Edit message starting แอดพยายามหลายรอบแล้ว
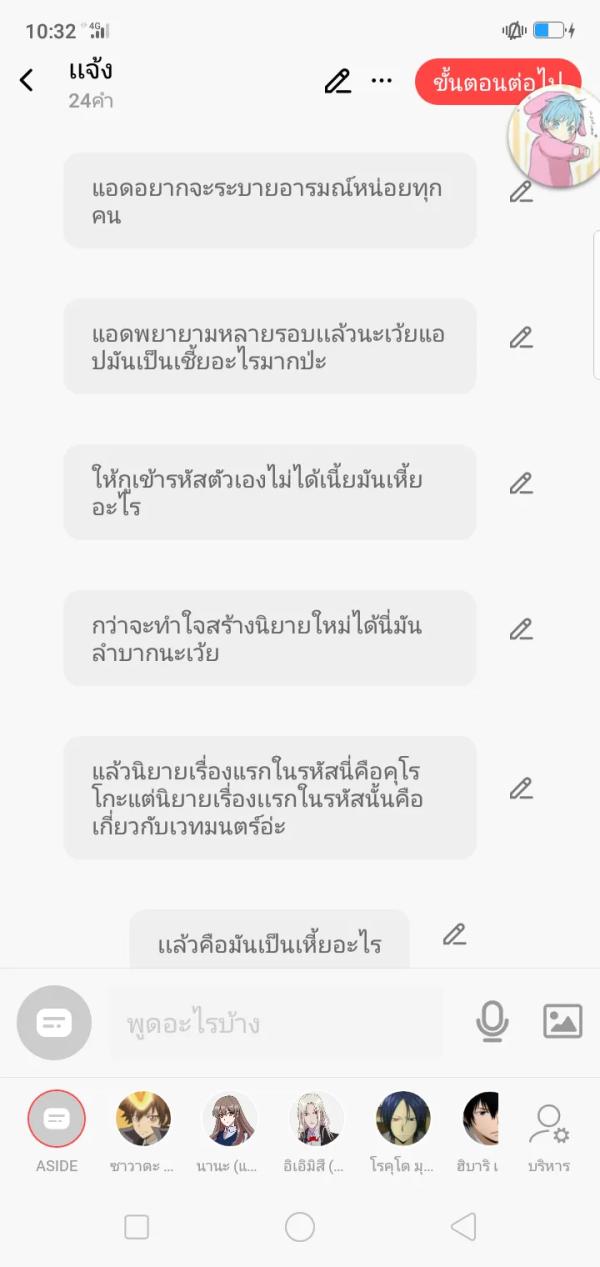The height and width of the screenshot is (1267, 600). (521, 338)
